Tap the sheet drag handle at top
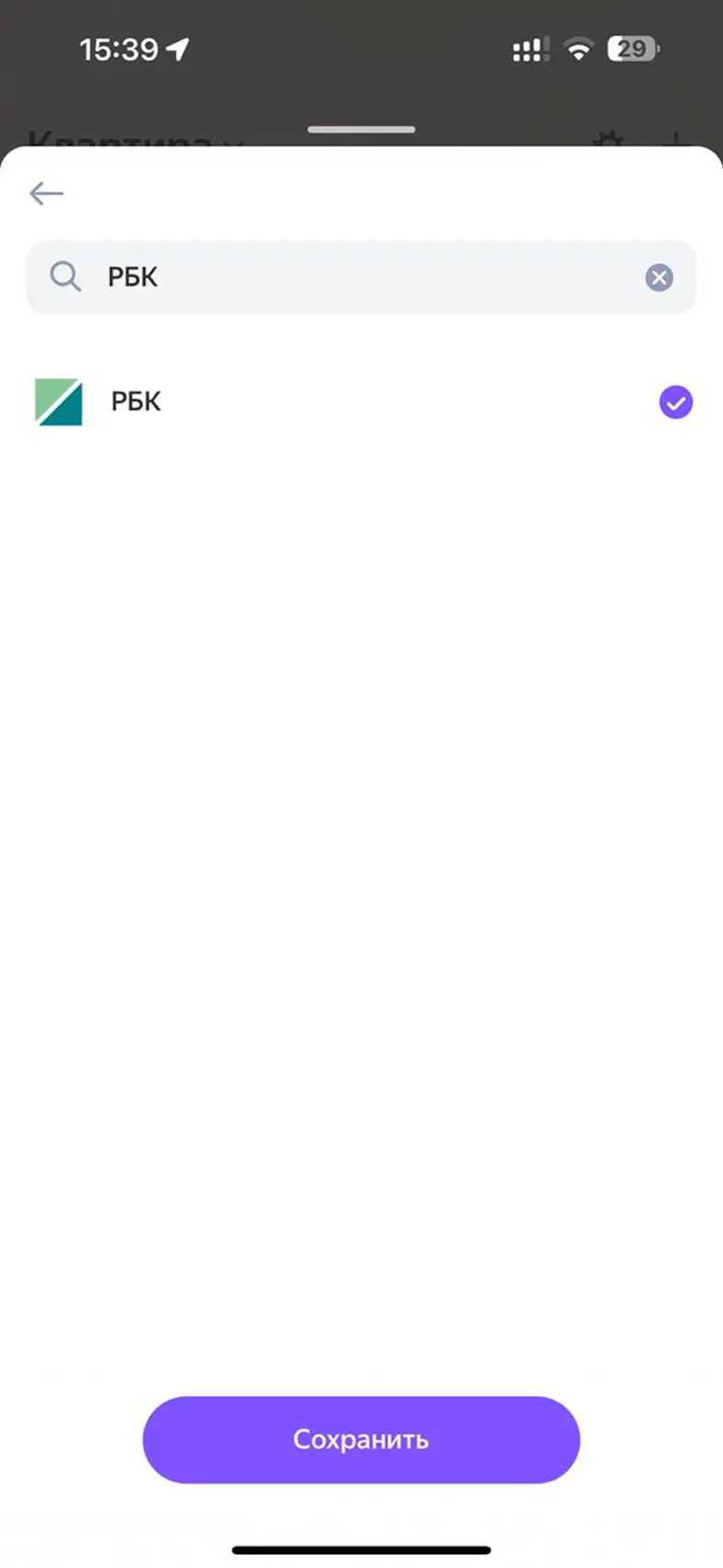723x1568 pixels. 361,130
